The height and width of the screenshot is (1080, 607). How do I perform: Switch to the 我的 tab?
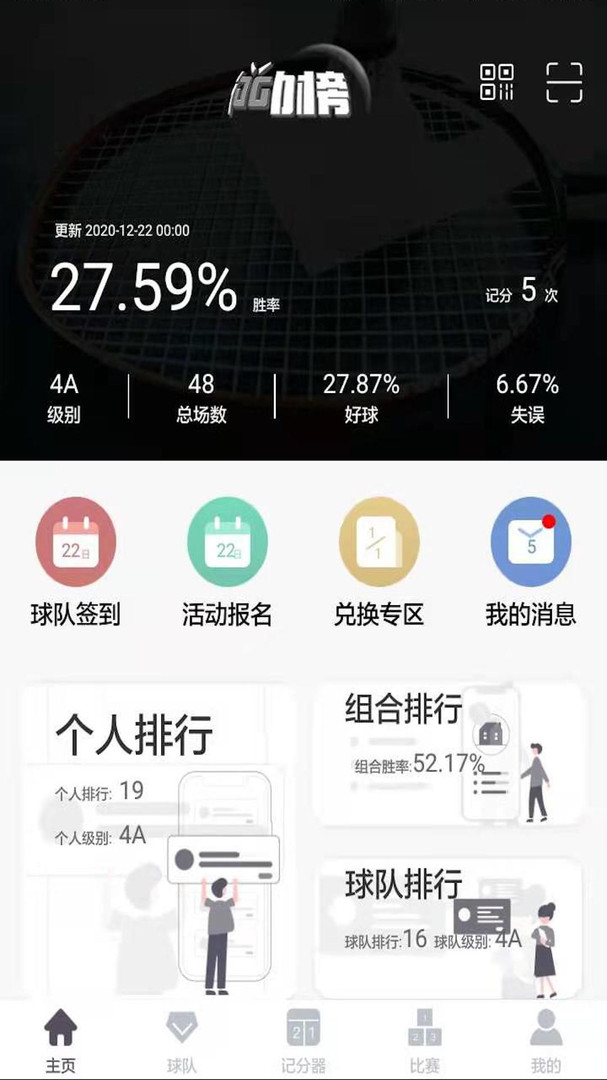pyautogui.click(x=545, y=1040)
